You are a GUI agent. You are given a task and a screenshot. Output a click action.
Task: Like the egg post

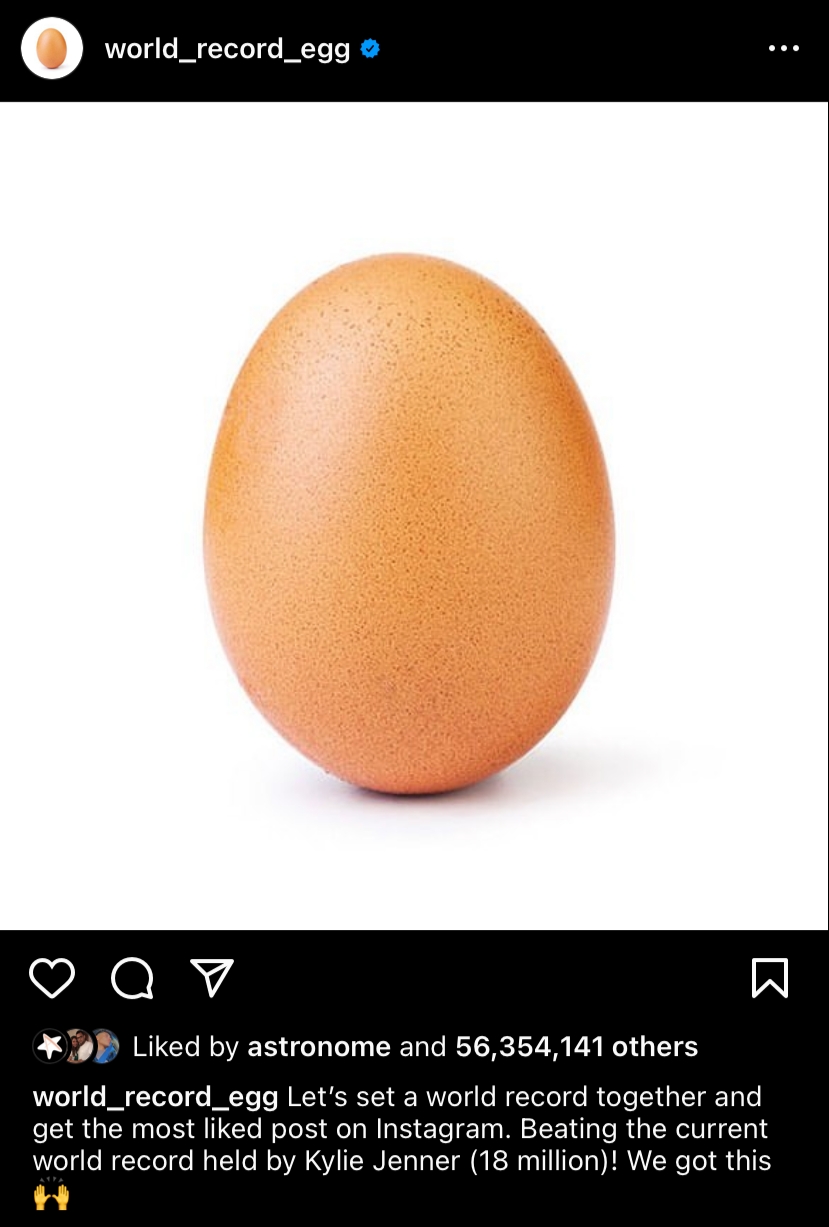52,978
